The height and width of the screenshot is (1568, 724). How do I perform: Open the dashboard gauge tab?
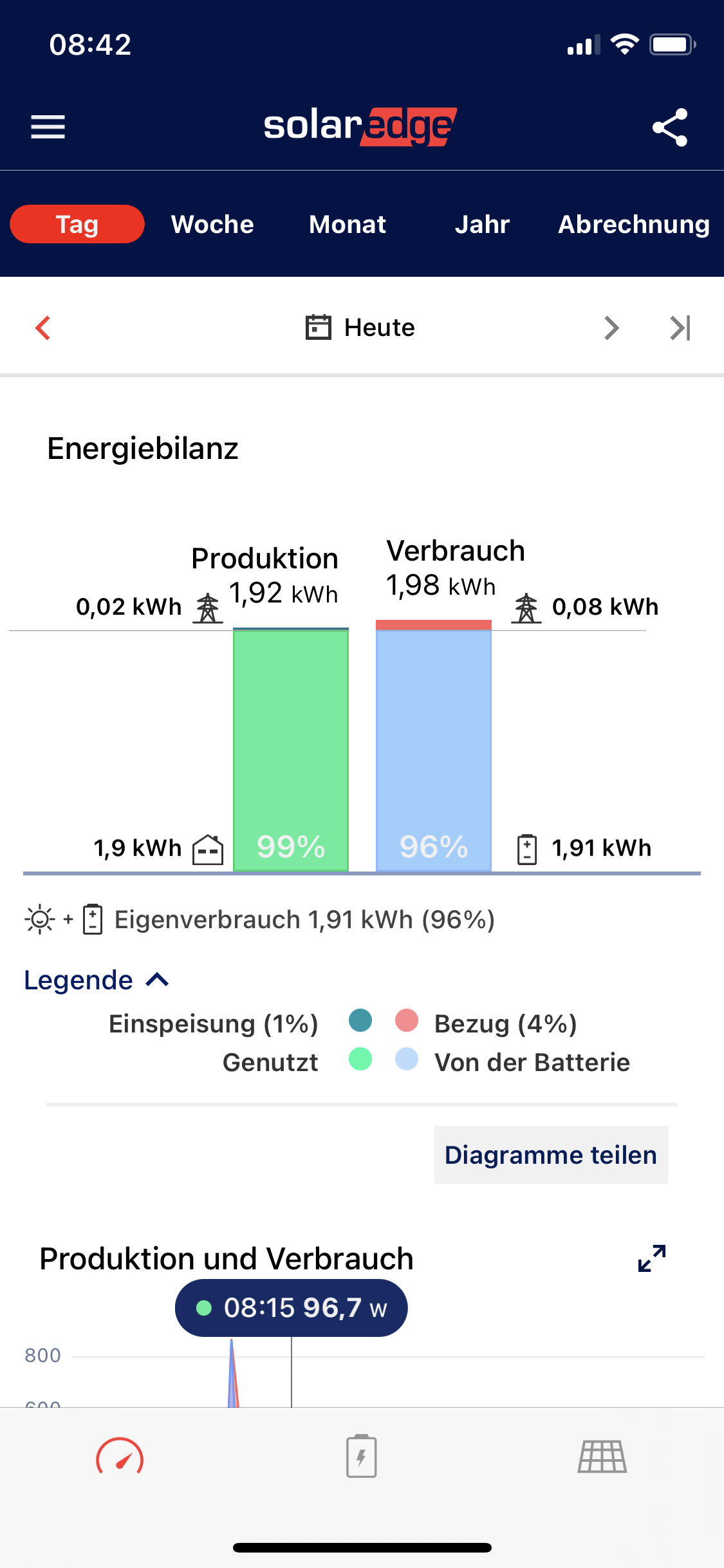click(120, 1457)
